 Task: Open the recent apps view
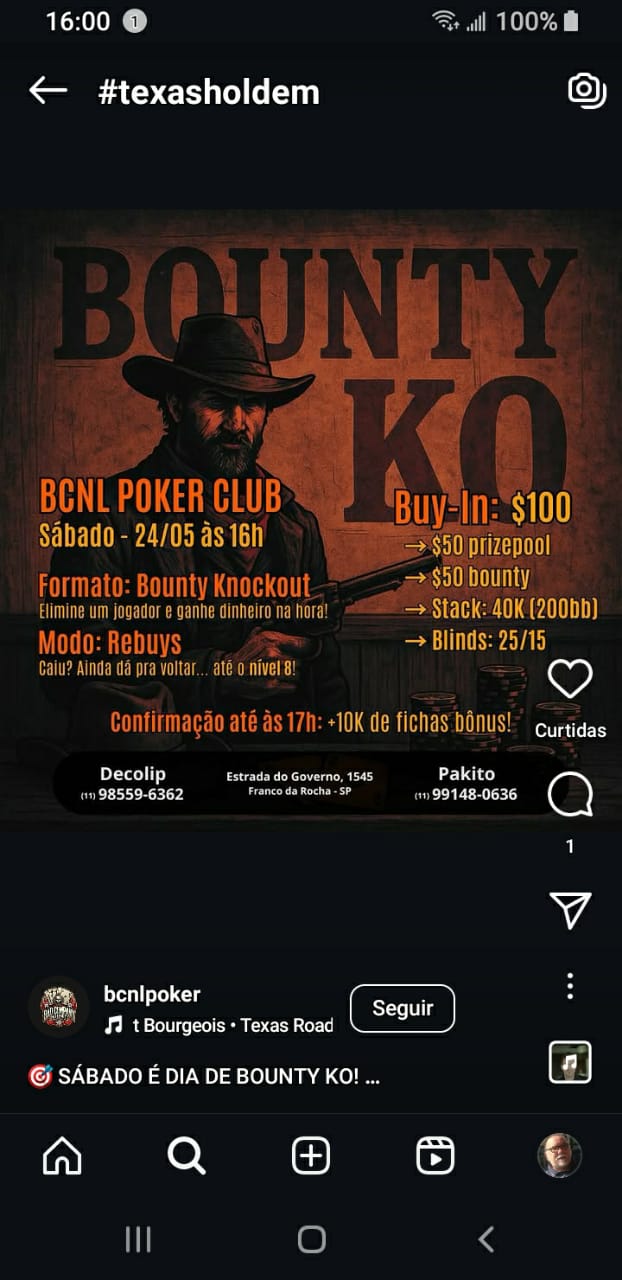(138, 1240)
